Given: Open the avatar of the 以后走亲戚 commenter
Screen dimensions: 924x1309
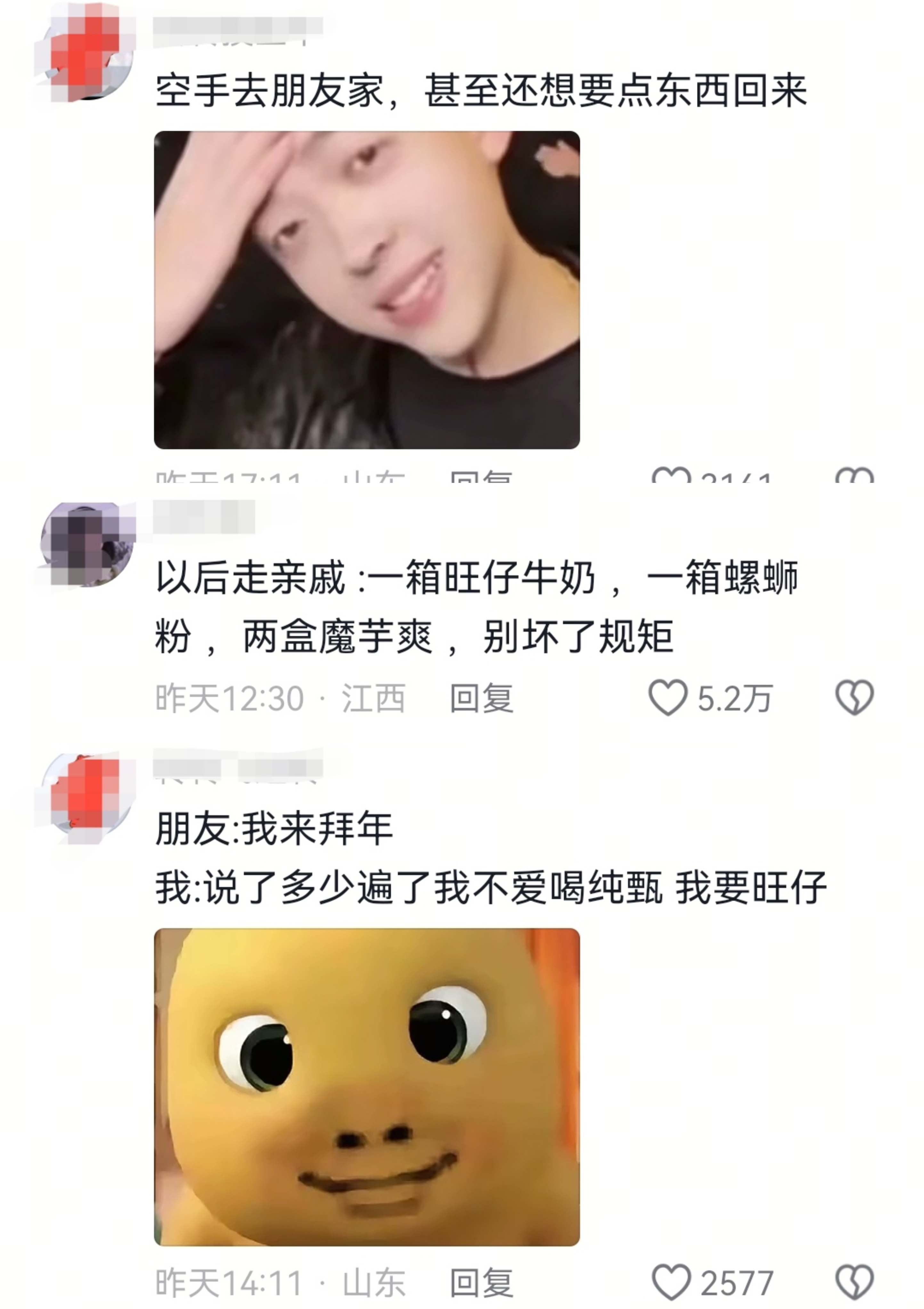Looking at the screenshot, I should click(87, 544).
